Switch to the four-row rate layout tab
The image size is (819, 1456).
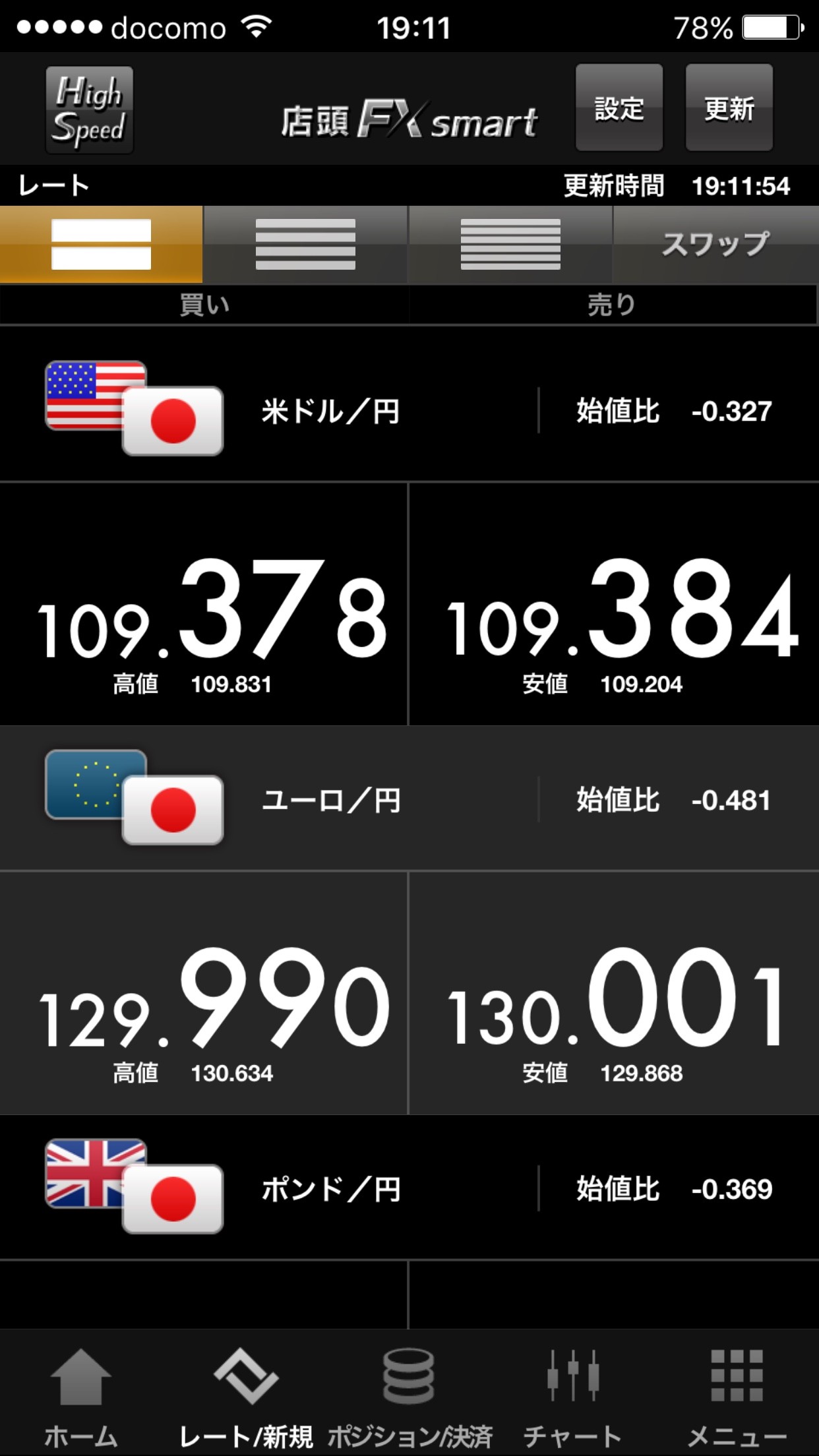tap(306, 245)
